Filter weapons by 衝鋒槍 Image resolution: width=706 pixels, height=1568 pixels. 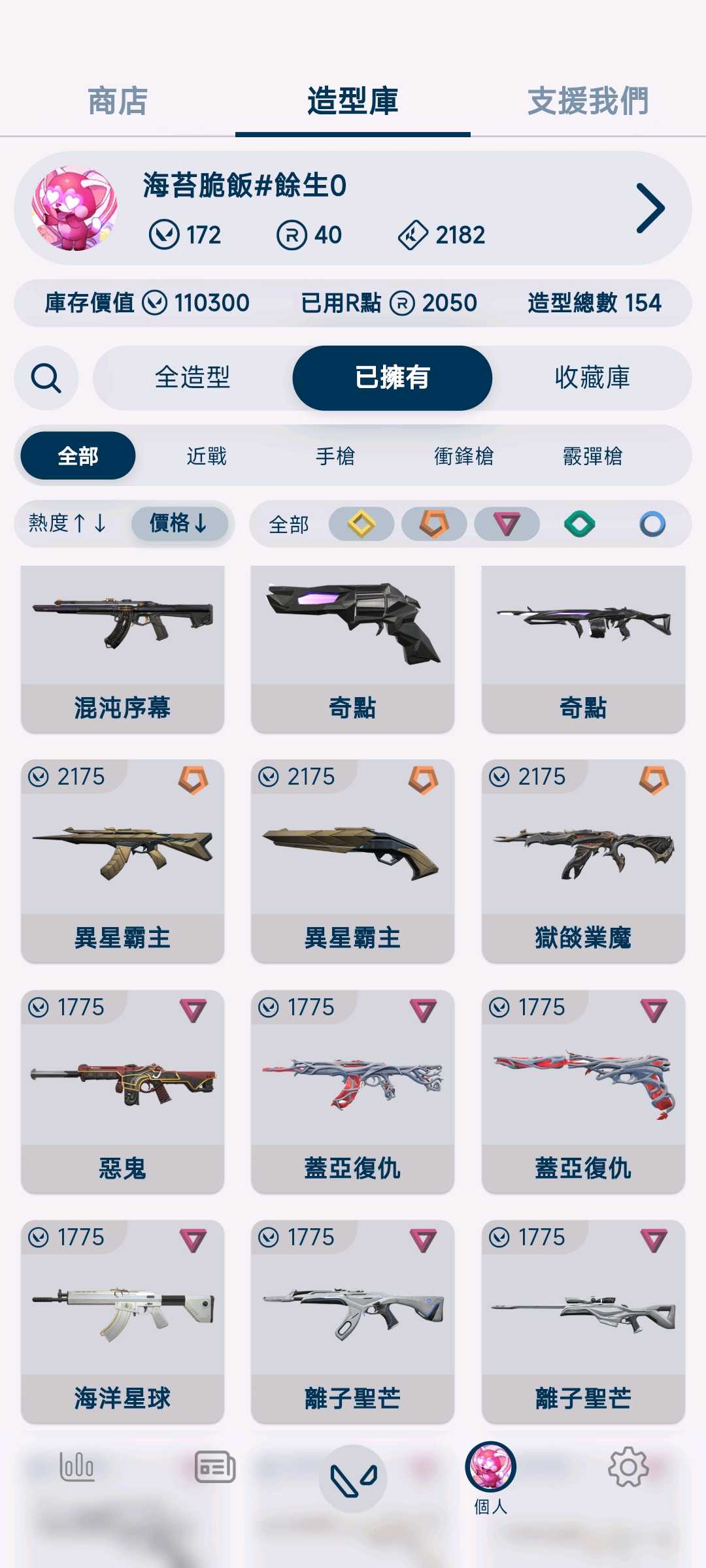[x=464, y=456]
